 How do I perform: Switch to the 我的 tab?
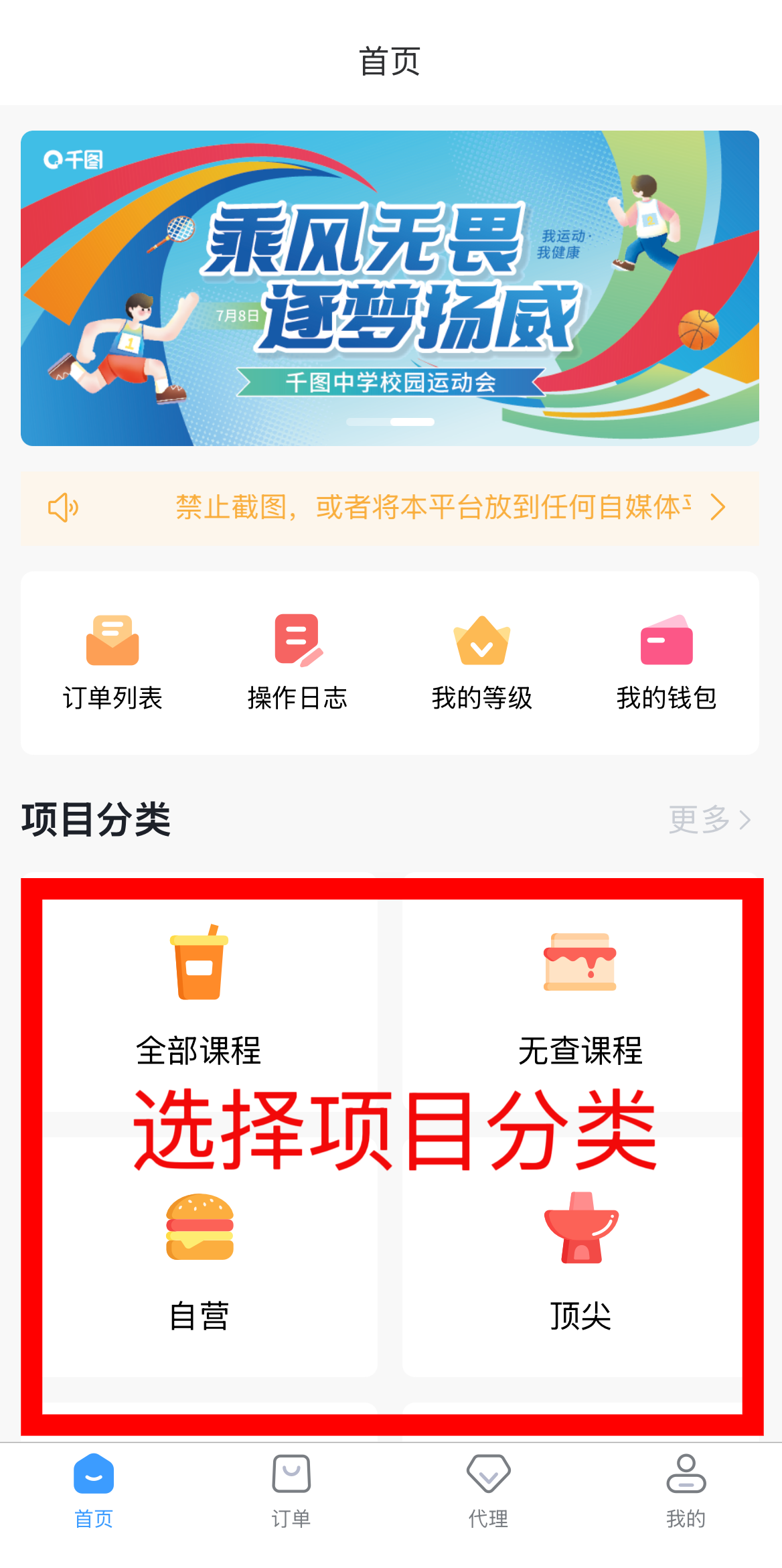686,1491
